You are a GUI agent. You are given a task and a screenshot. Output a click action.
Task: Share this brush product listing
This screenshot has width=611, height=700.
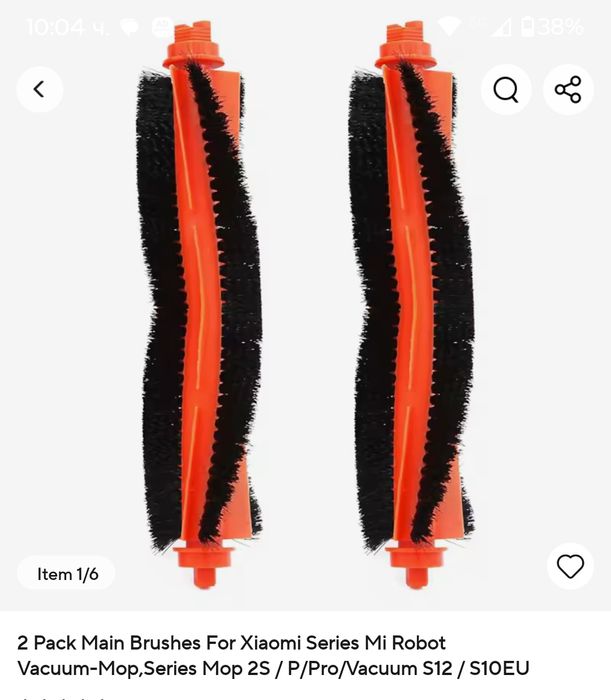pos(568,89)
